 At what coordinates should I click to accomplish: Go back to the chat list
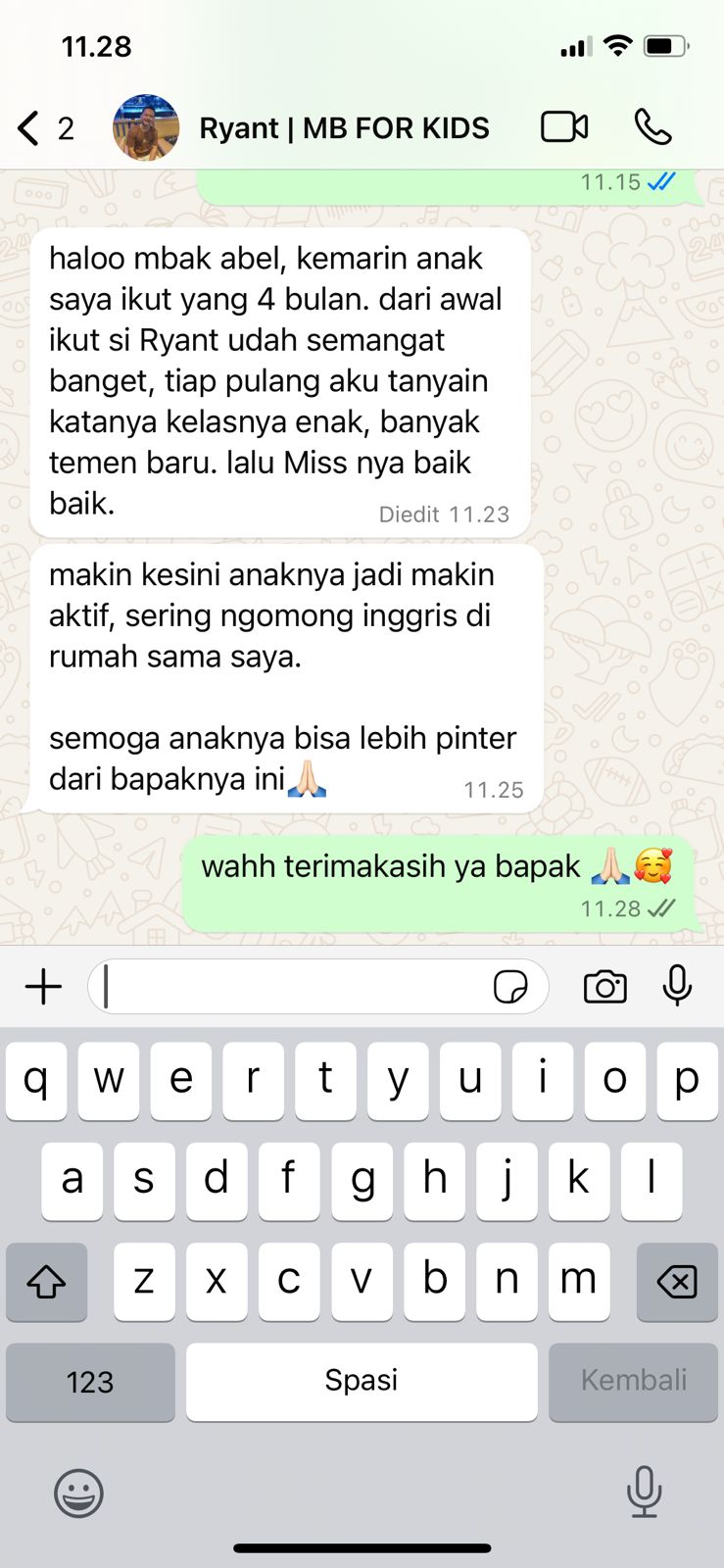tap(29, 128)
